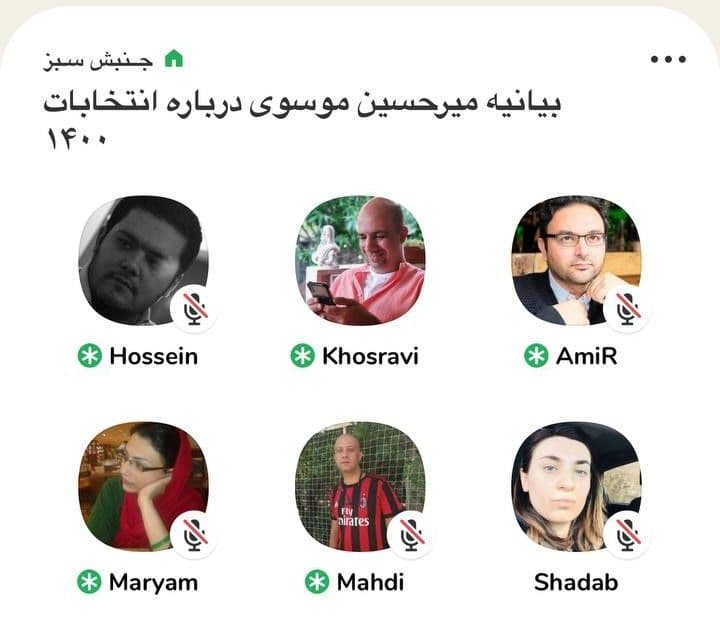This screenshot has width=720, height=636.
Task: View Khosravi's speaker profile
Action: [359, 260]
